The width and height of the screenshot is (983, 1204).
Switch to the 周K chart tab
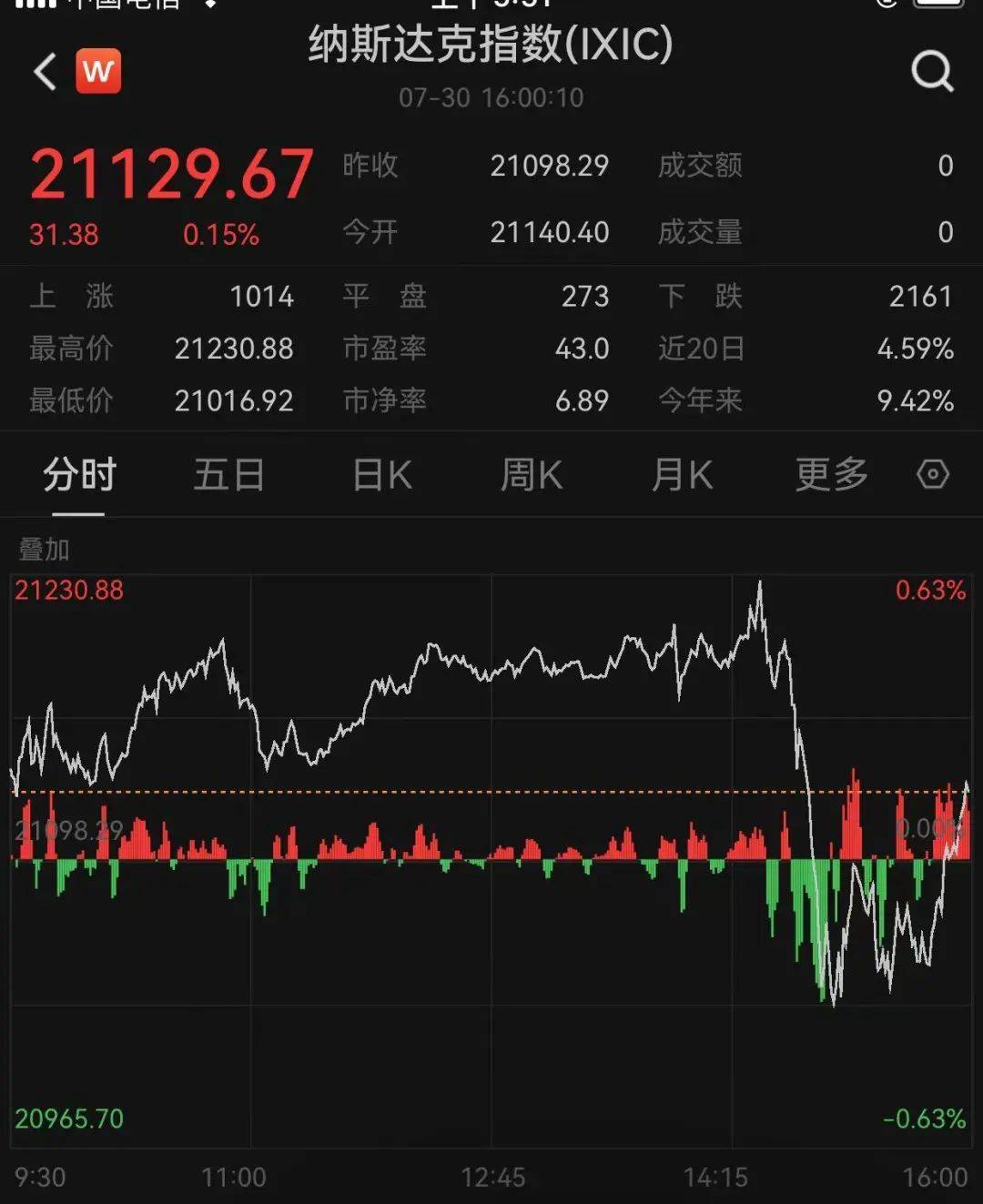click(x=532, y=475)
